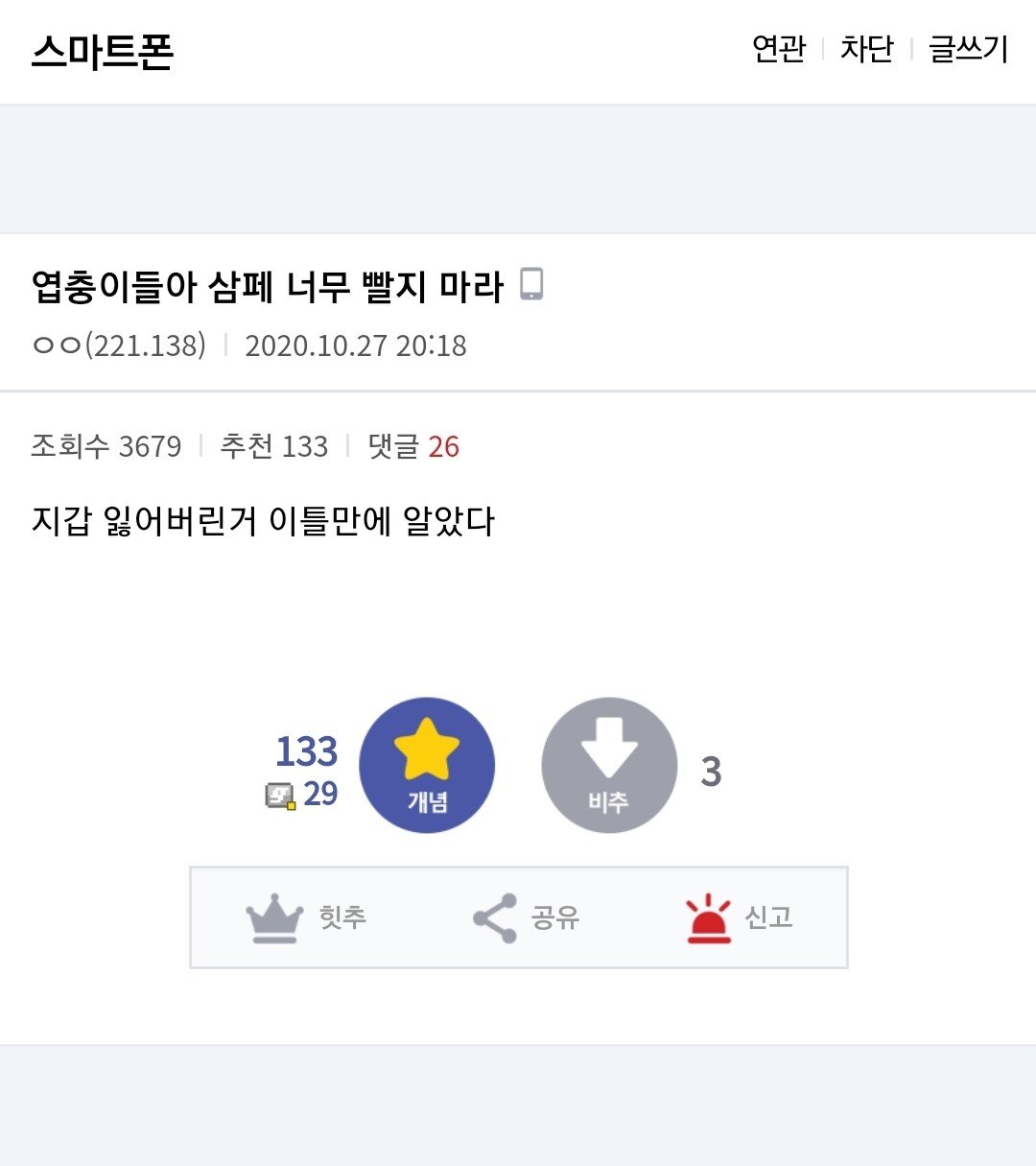Share the post via the 공유 button
1036x1166 pixels.
coord(526,917)
